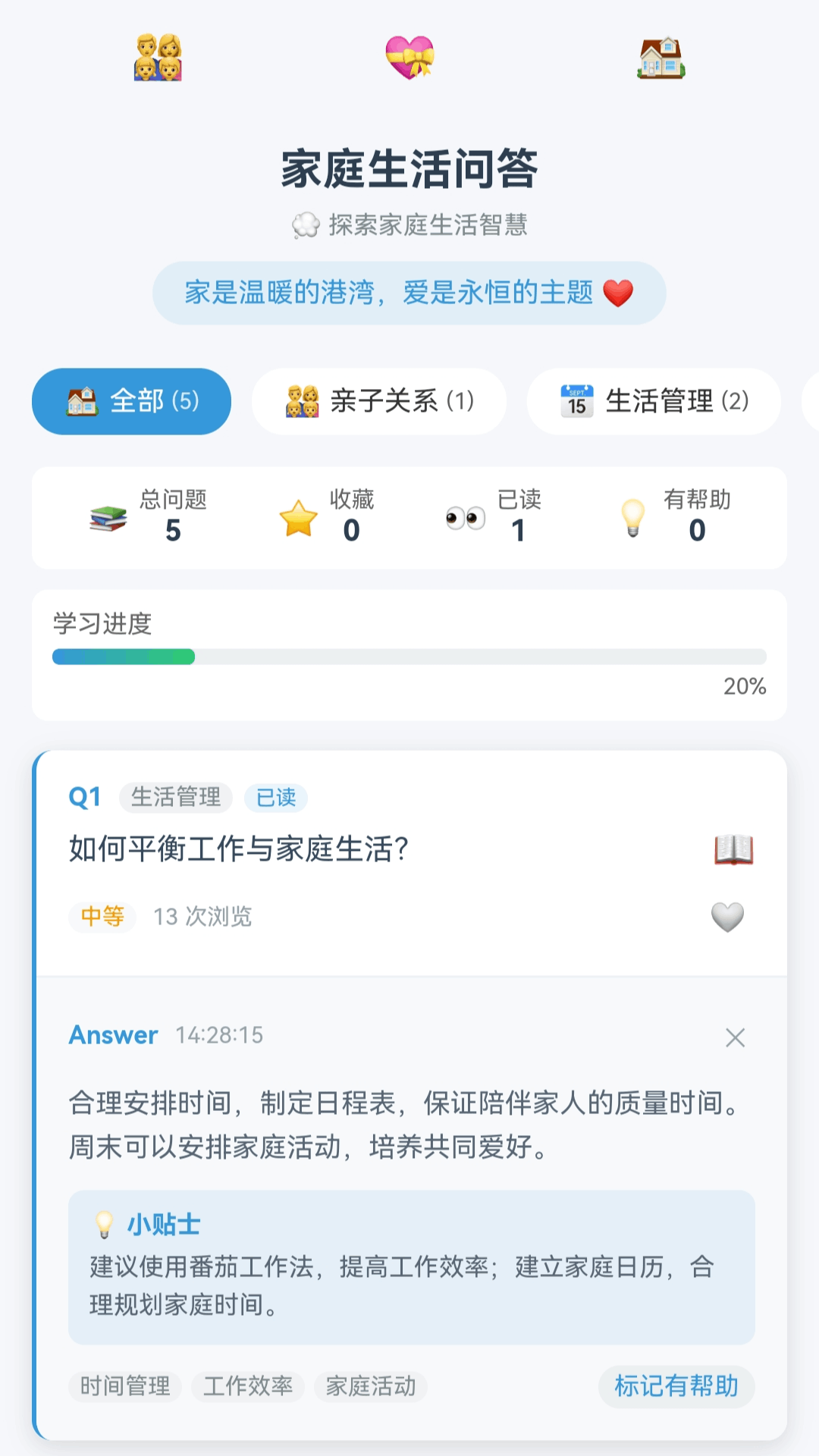Favorite Q1 with the heart icon
The width and height of the screenshot is (819, 1456).
[x=727, y=917]
